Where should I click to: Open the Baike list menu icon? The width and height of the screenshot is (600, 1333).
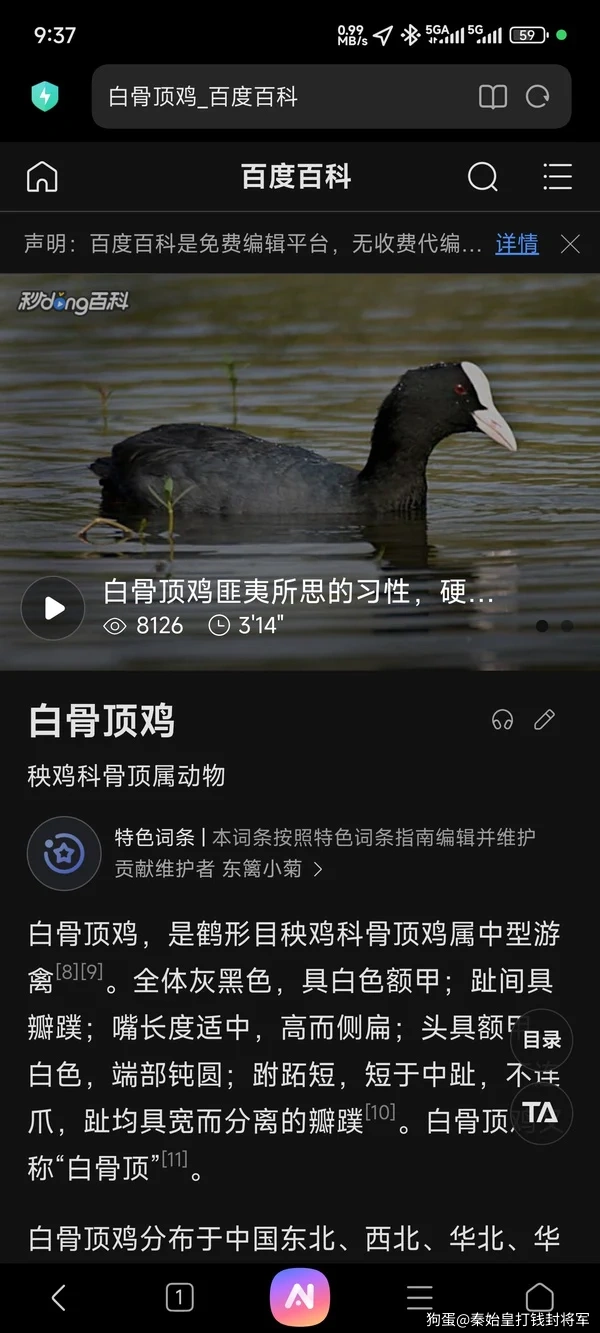tap(557, 177)
